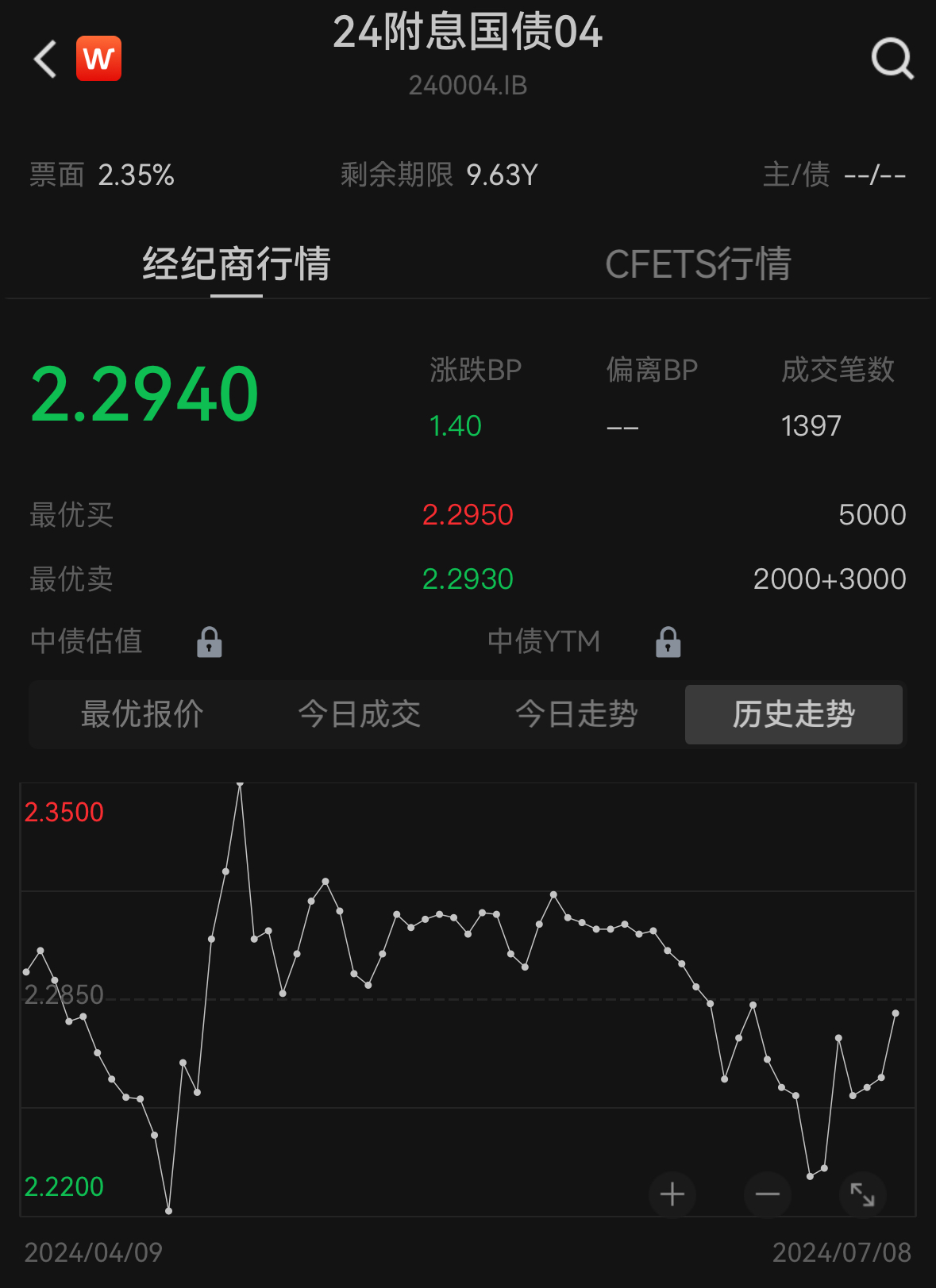Select the 历史走势 segment
The height and width of the screenshot is (1288, 936).
(793, 714)
